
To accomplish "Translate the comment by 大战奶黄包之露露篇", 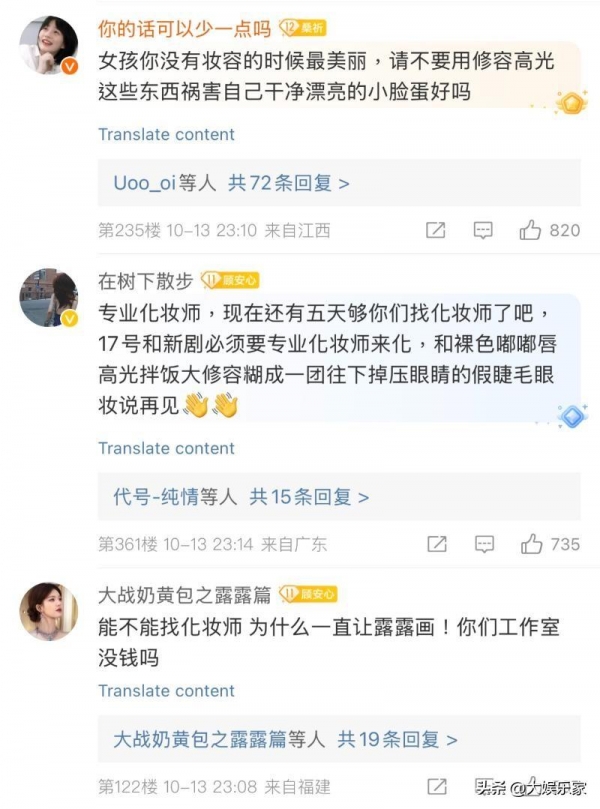I will tap(166, 691).
